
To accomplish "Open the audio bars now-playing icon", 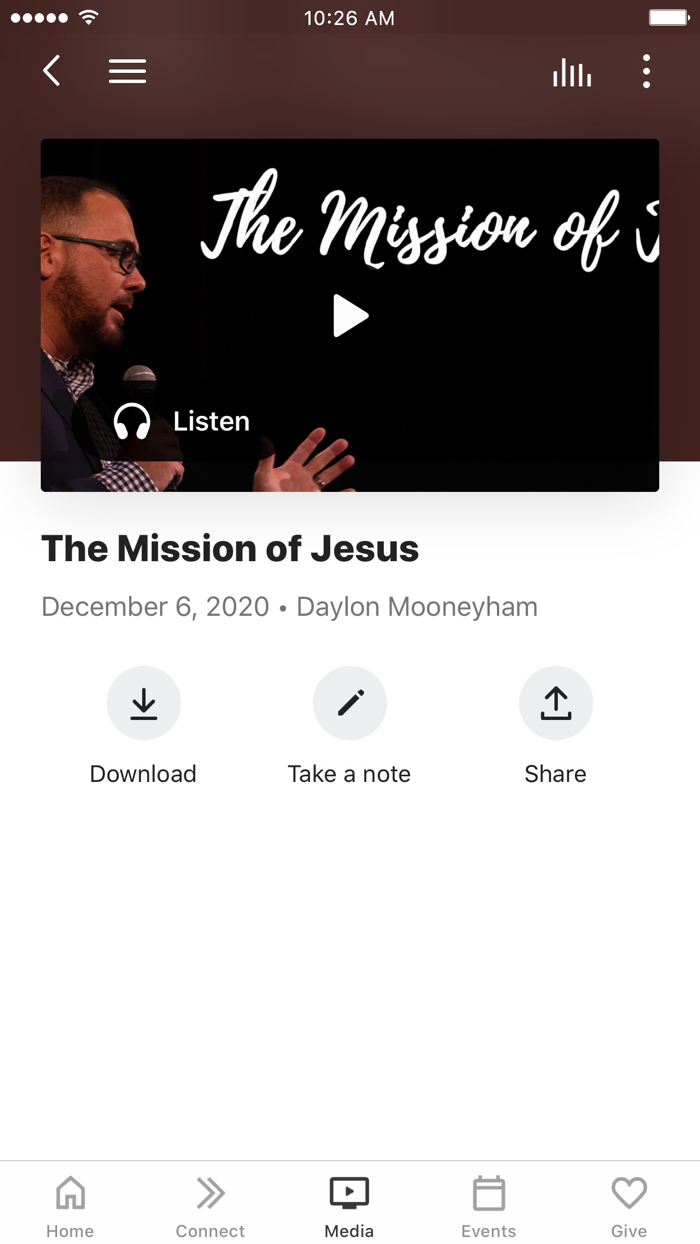I will point(572,72).
